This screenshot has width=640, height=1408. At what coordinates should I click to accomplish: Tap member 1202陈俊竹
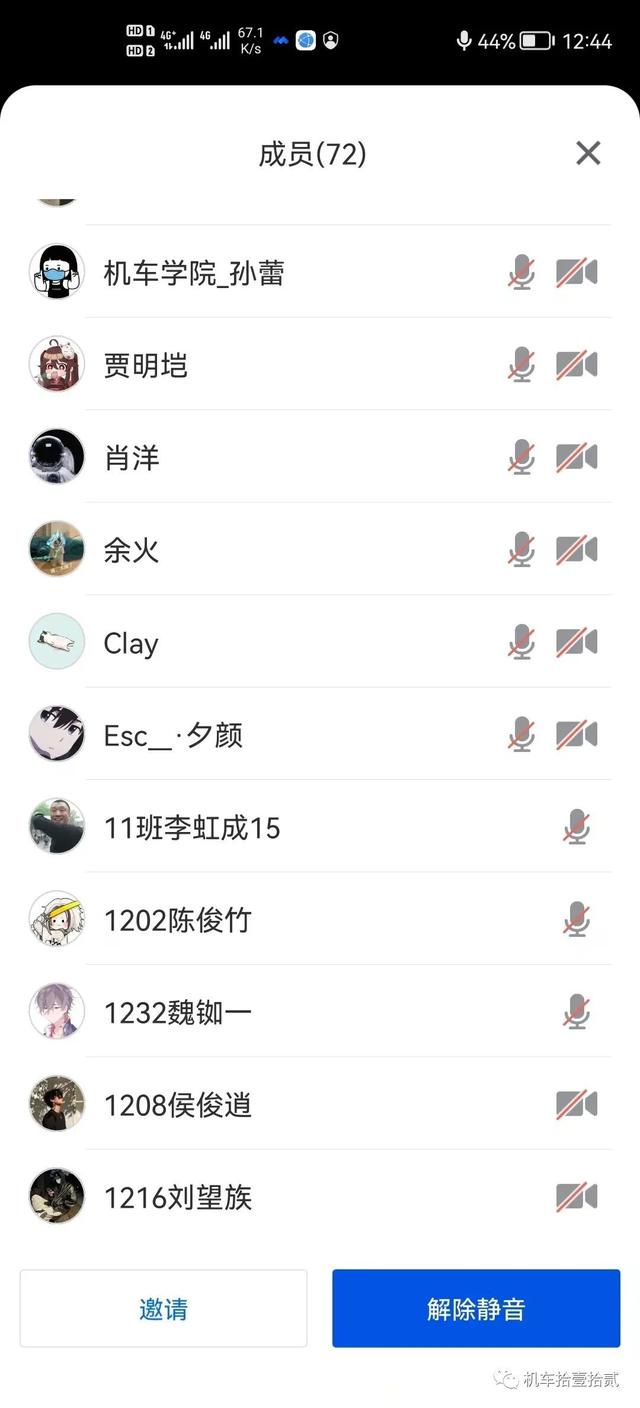pos(178,920)
